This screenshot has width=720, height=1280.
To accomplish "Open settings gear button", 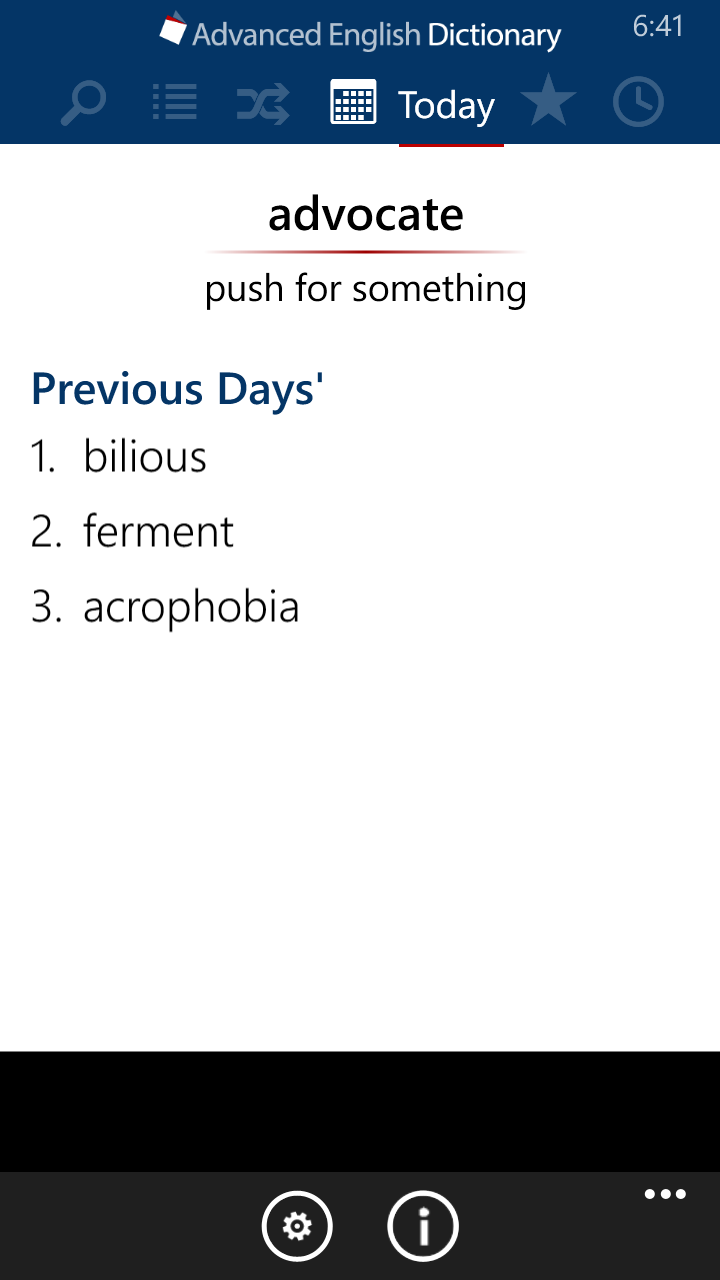I will tap(297, 1226).
